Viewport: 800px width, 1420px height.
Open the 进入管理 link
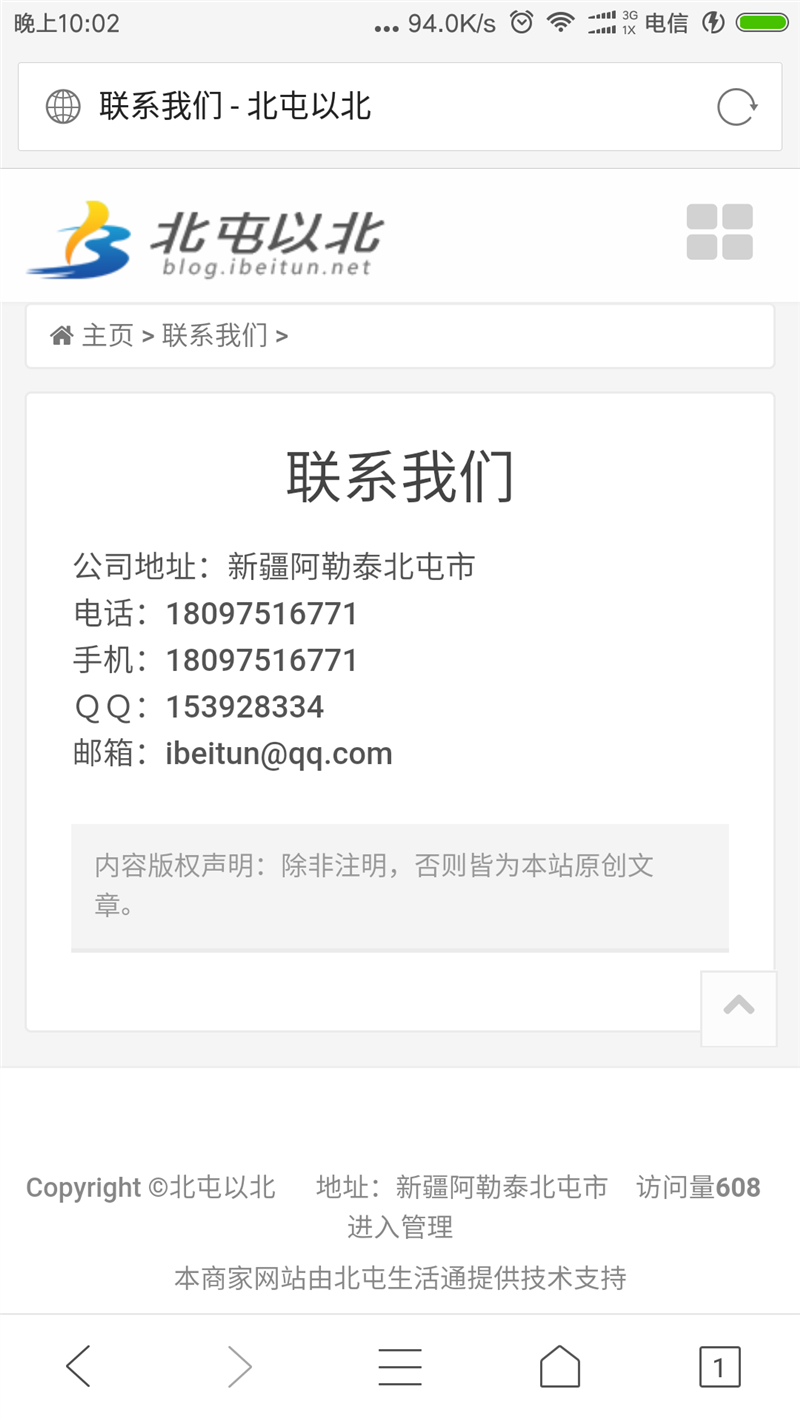pos(400,1226)
